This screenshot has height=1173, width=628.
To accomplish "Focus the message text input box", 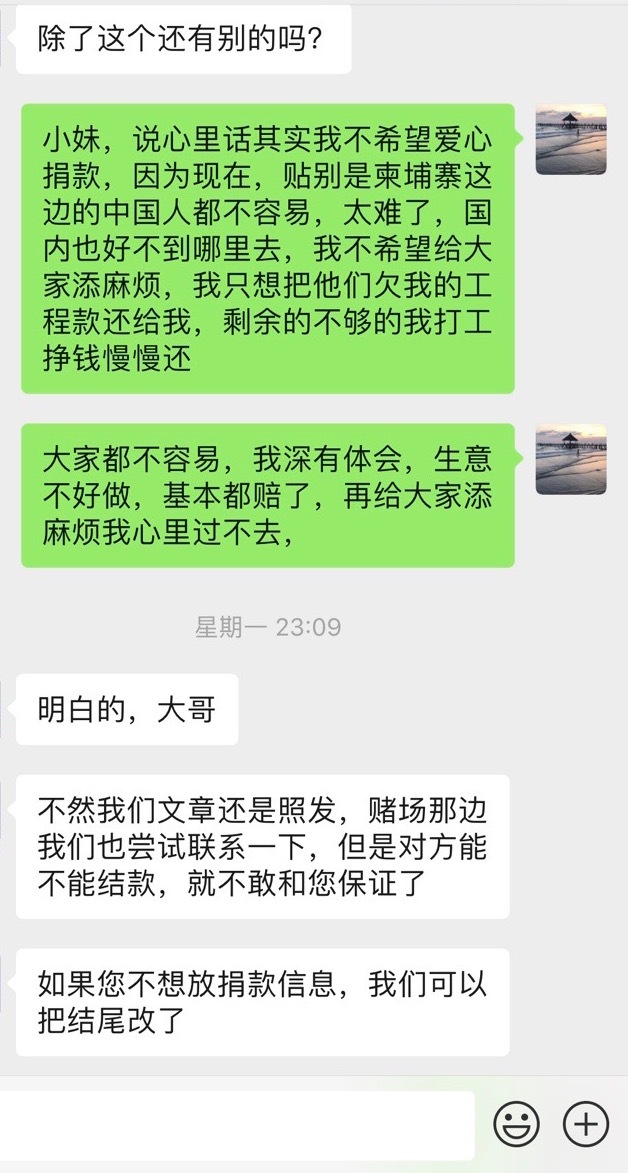I will click(235, 1125).
